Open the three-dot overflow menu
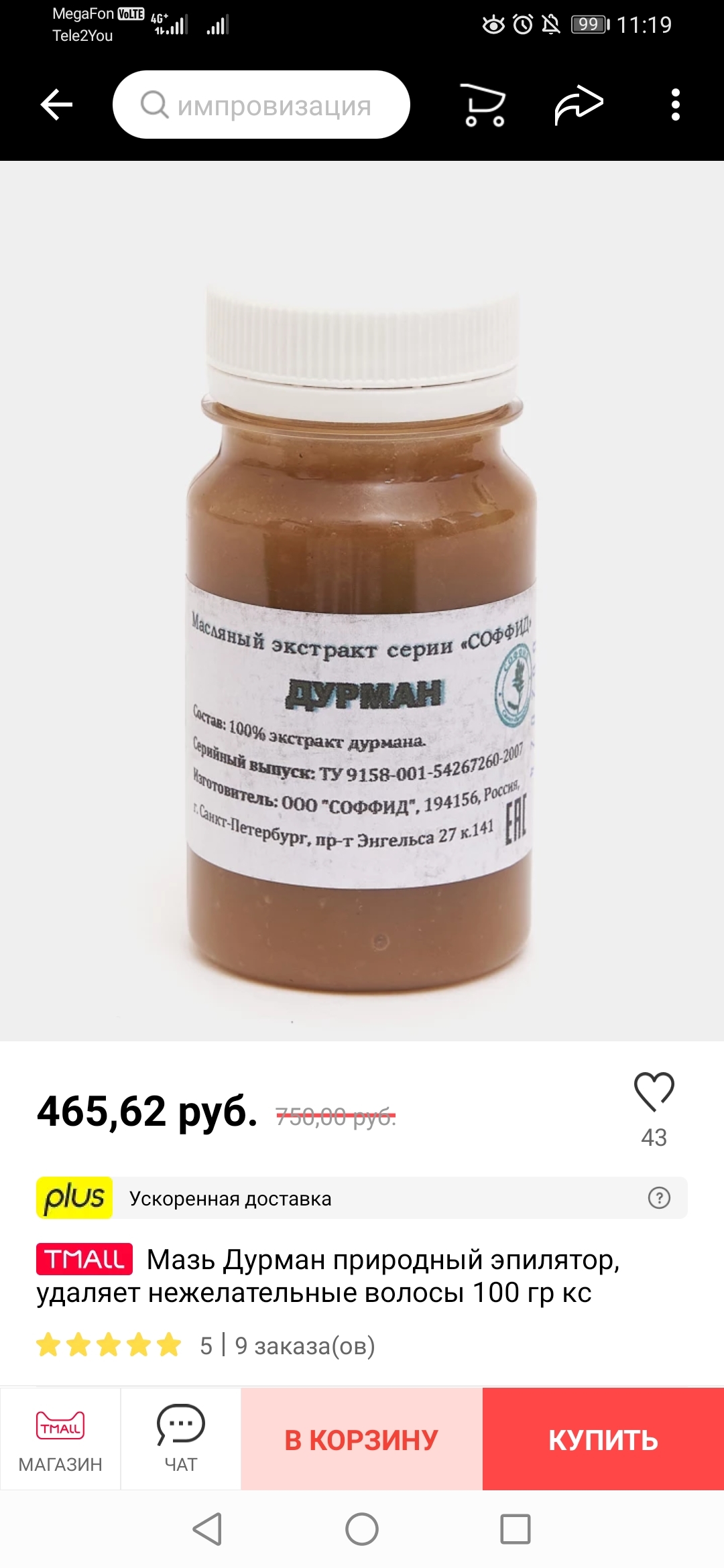Image resolution: width=724 pixels, height=1568 pixels. [x=676, y=105]
